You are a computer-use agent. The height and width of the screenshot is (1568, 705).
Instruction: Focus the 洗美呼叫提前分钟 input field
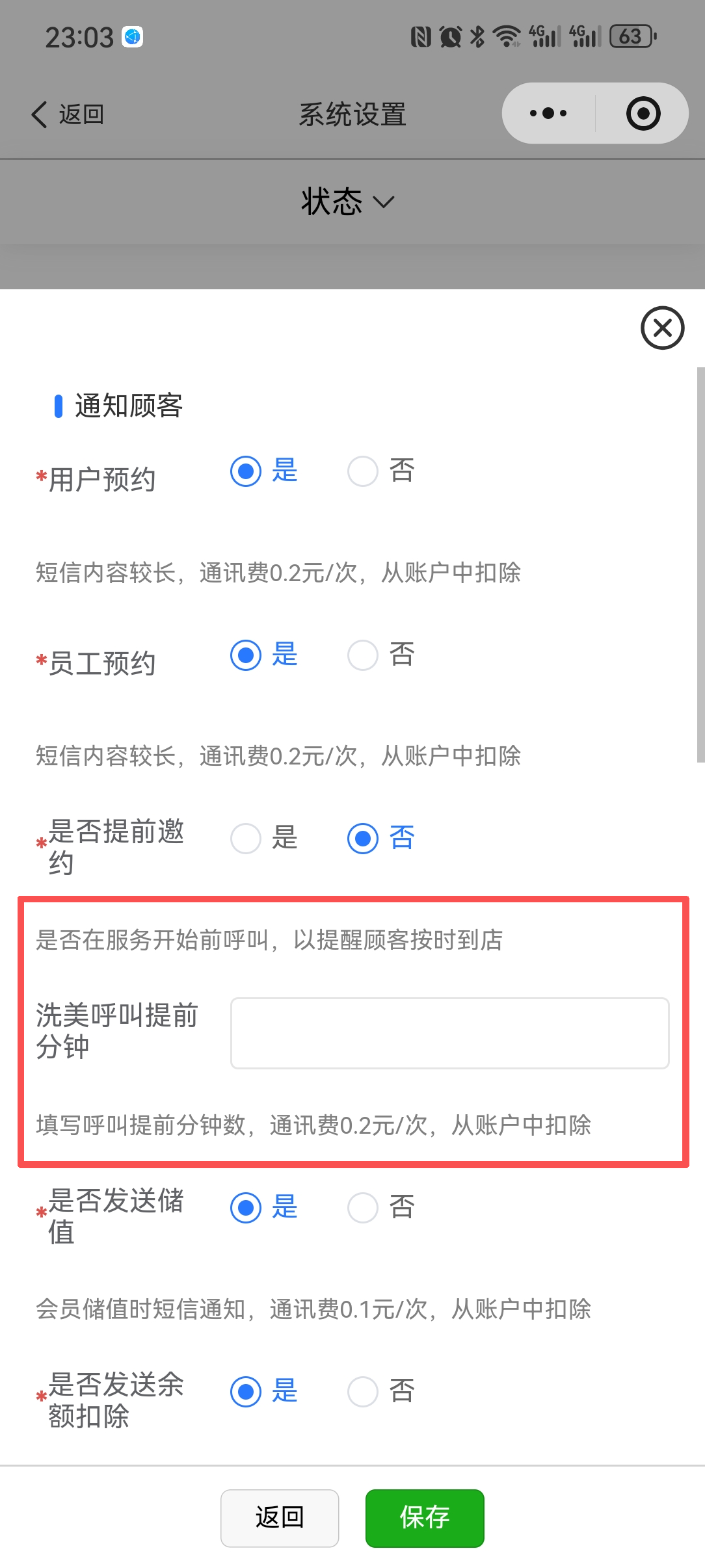[x=449, y=1033]
